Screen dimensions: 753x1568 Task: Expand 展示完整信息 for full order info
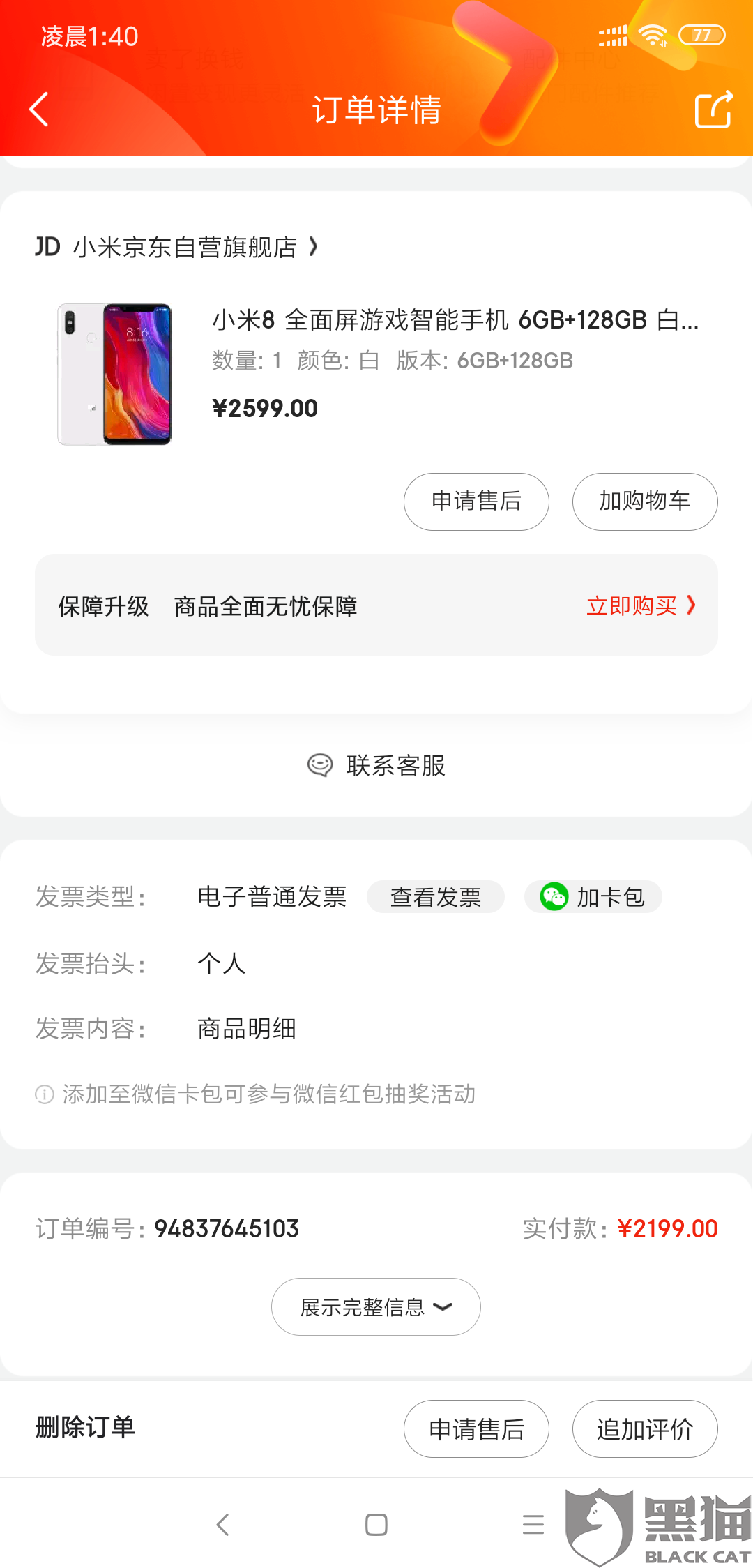tap(376, 1306)
